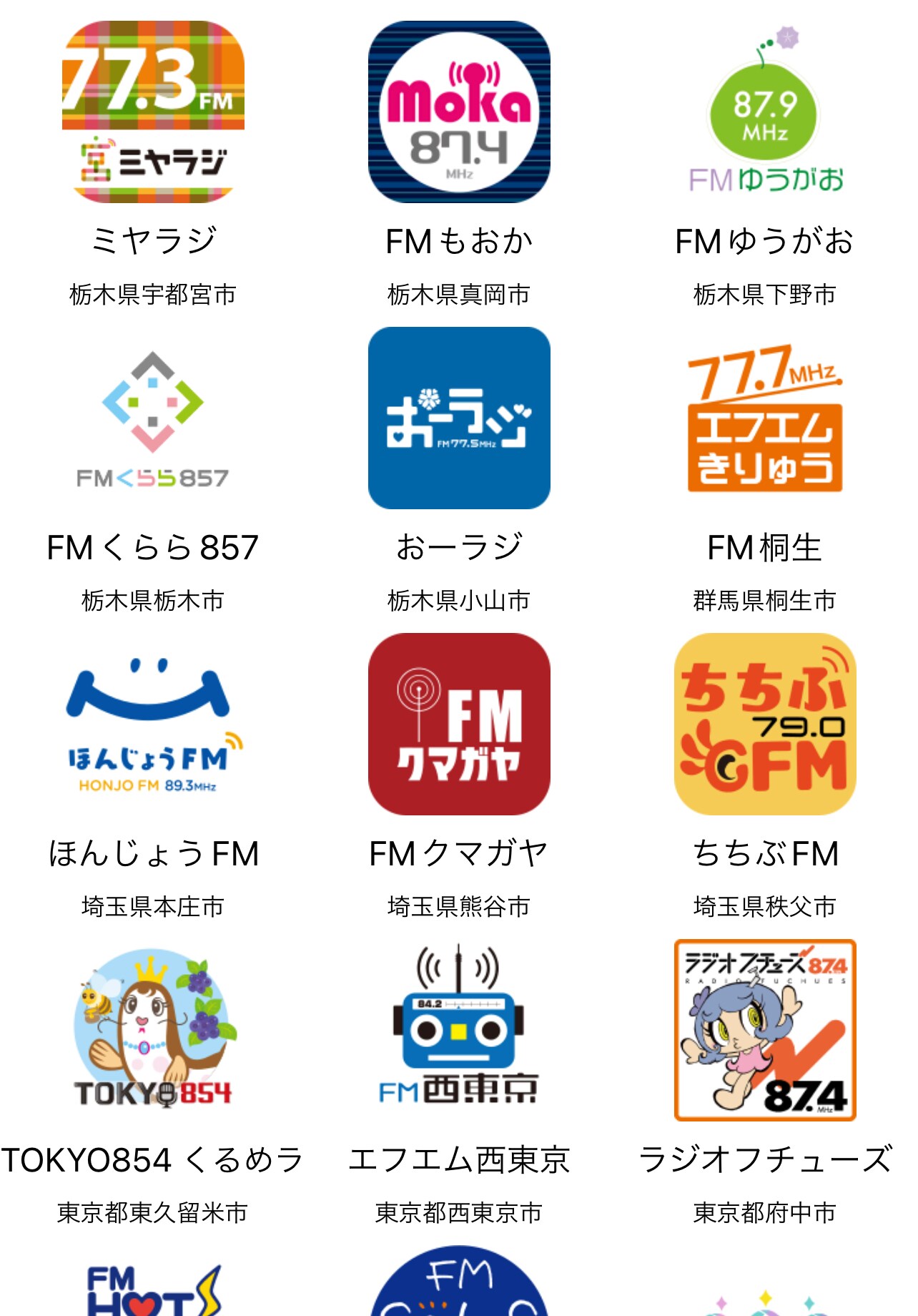Select ほんじょうFM from Honjo
The image size is (918, 1316).
point(153,725)
